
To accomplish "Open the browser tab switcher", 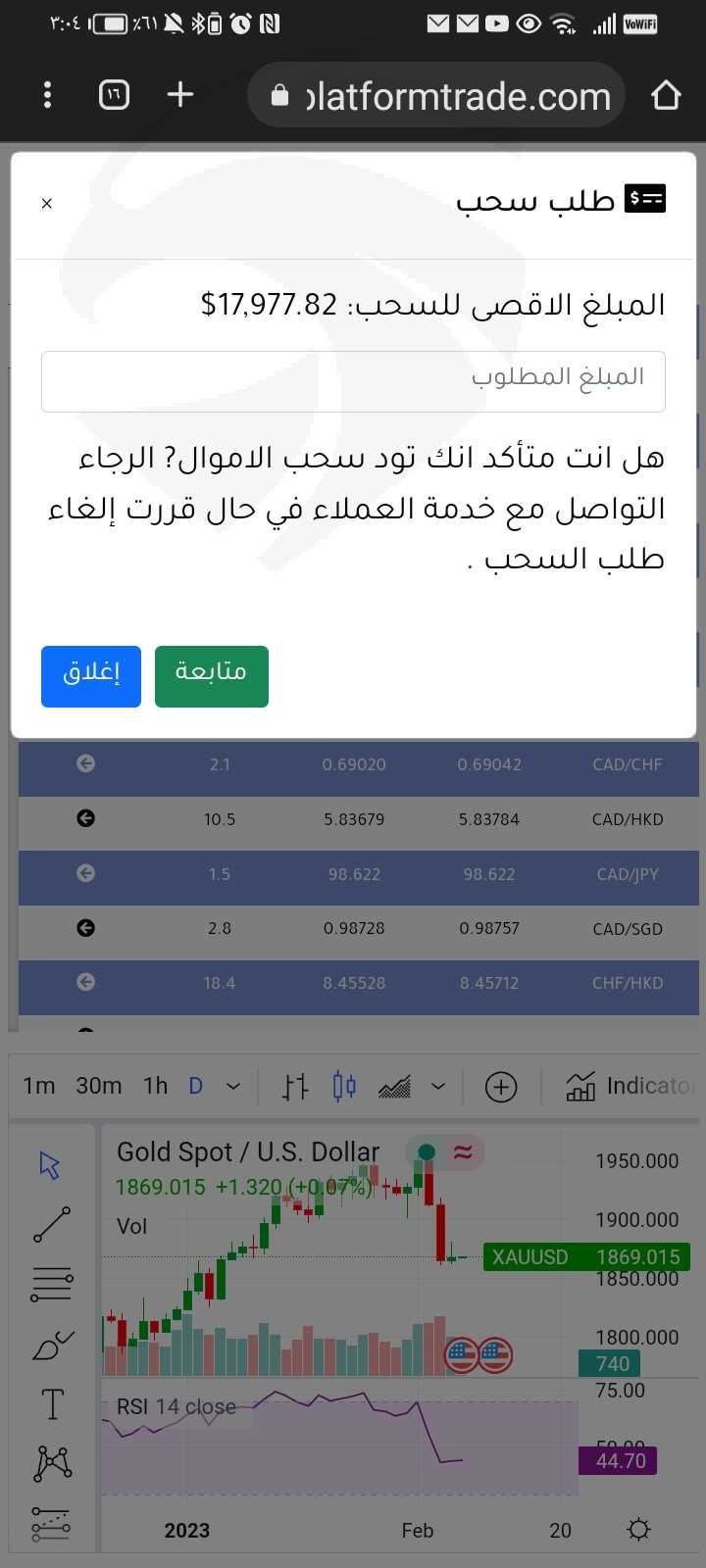I will 114,95.
